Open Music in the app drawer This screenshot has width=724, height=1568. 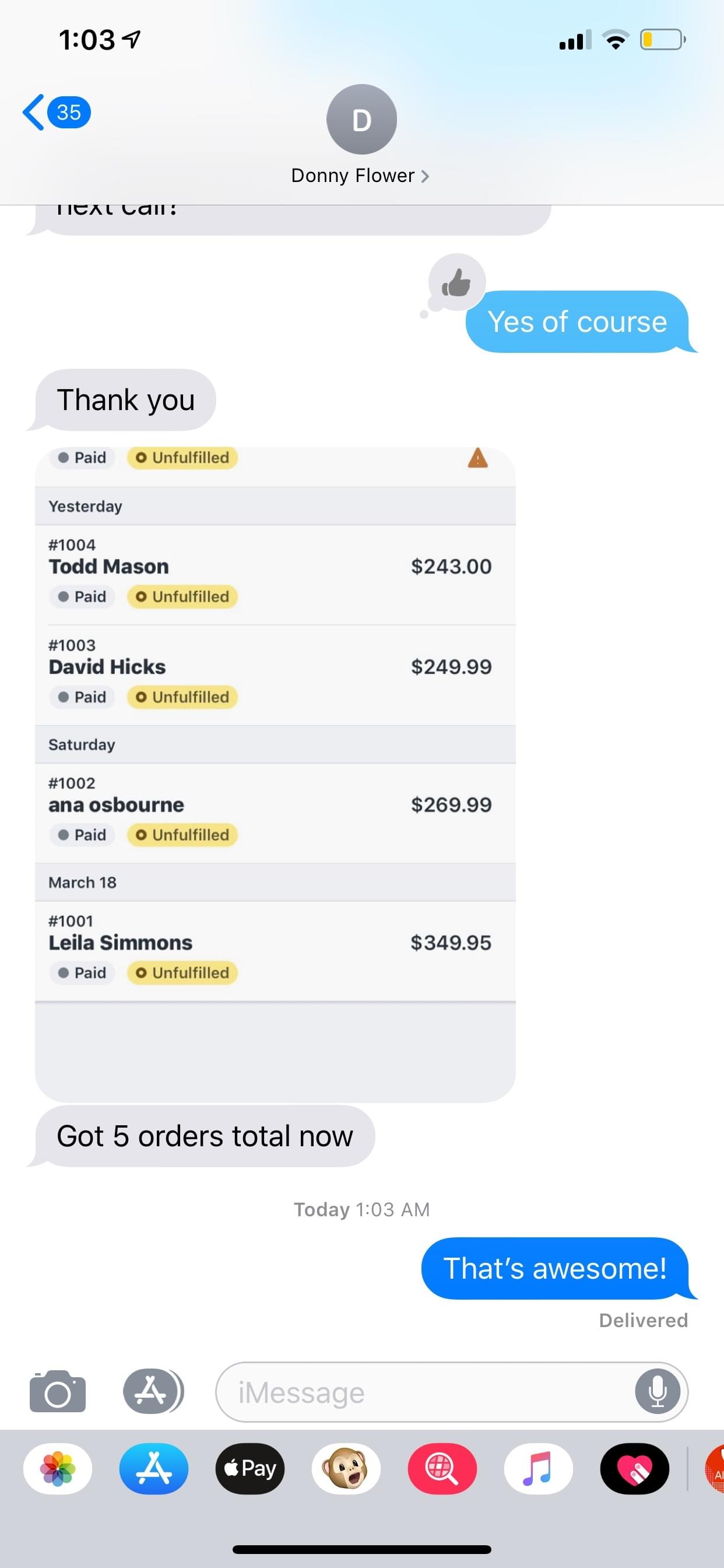click(539, 1468)
